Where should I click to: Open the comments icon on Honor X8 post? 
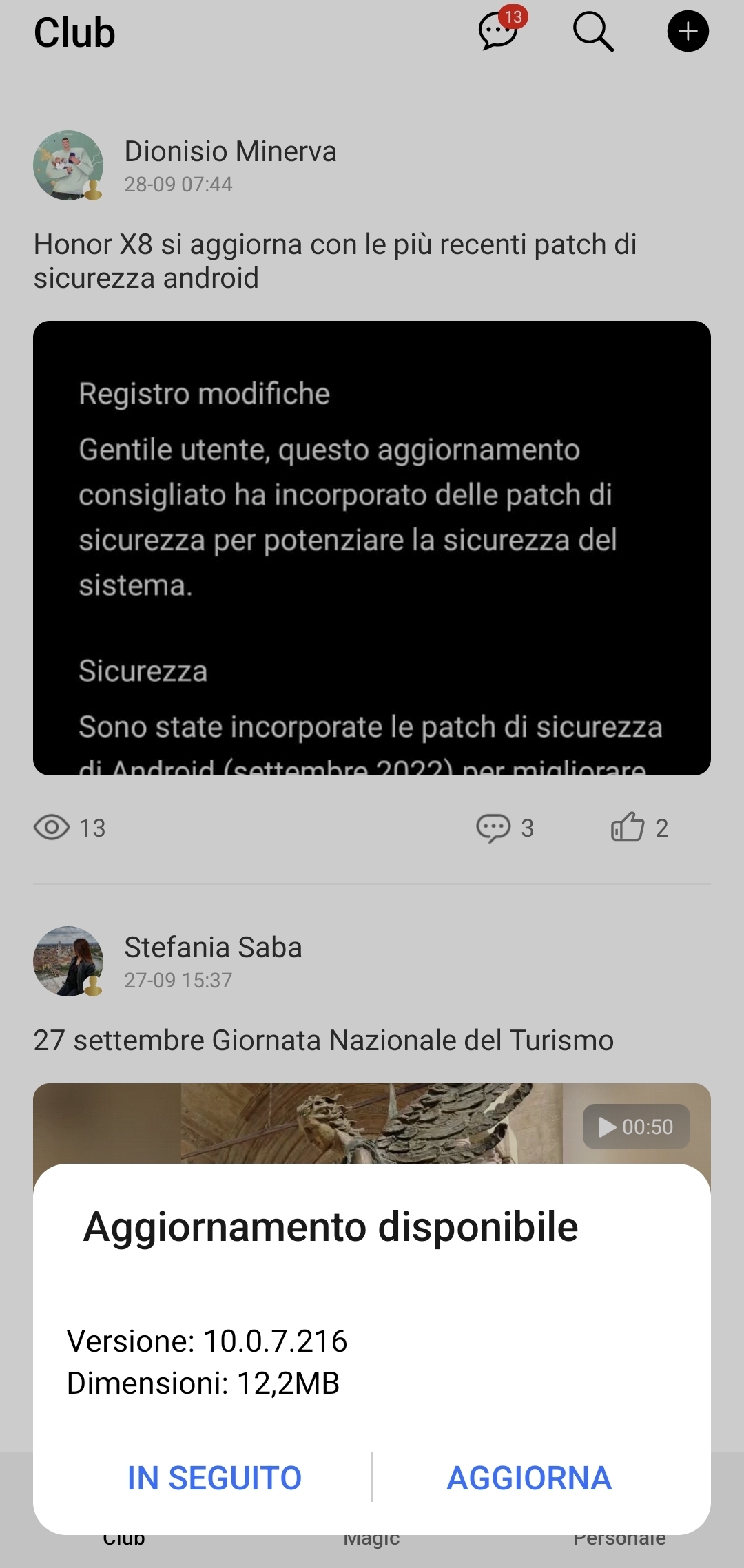493,828
